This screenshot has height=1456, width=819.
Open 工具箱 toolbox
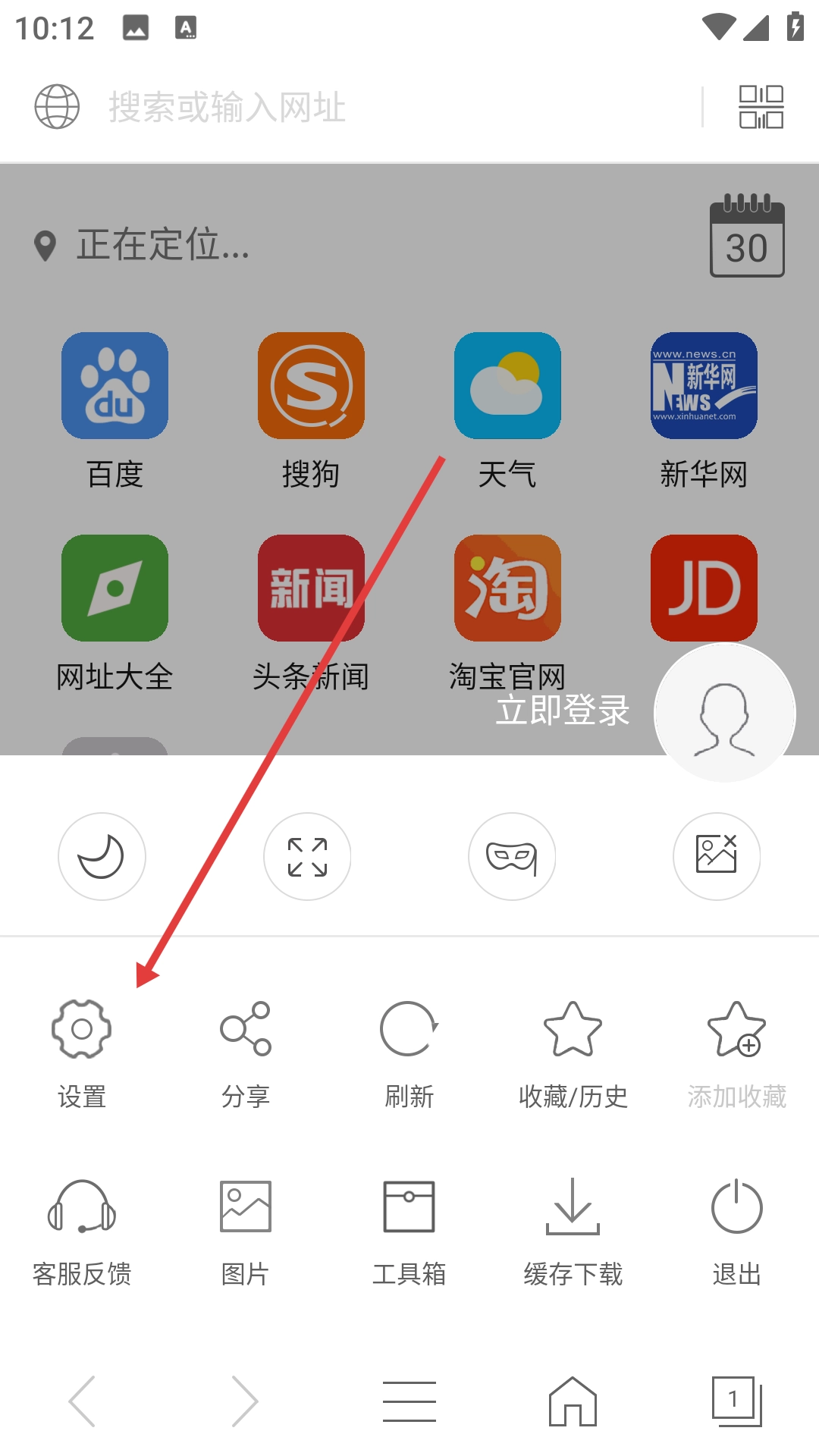point(409,1228)
